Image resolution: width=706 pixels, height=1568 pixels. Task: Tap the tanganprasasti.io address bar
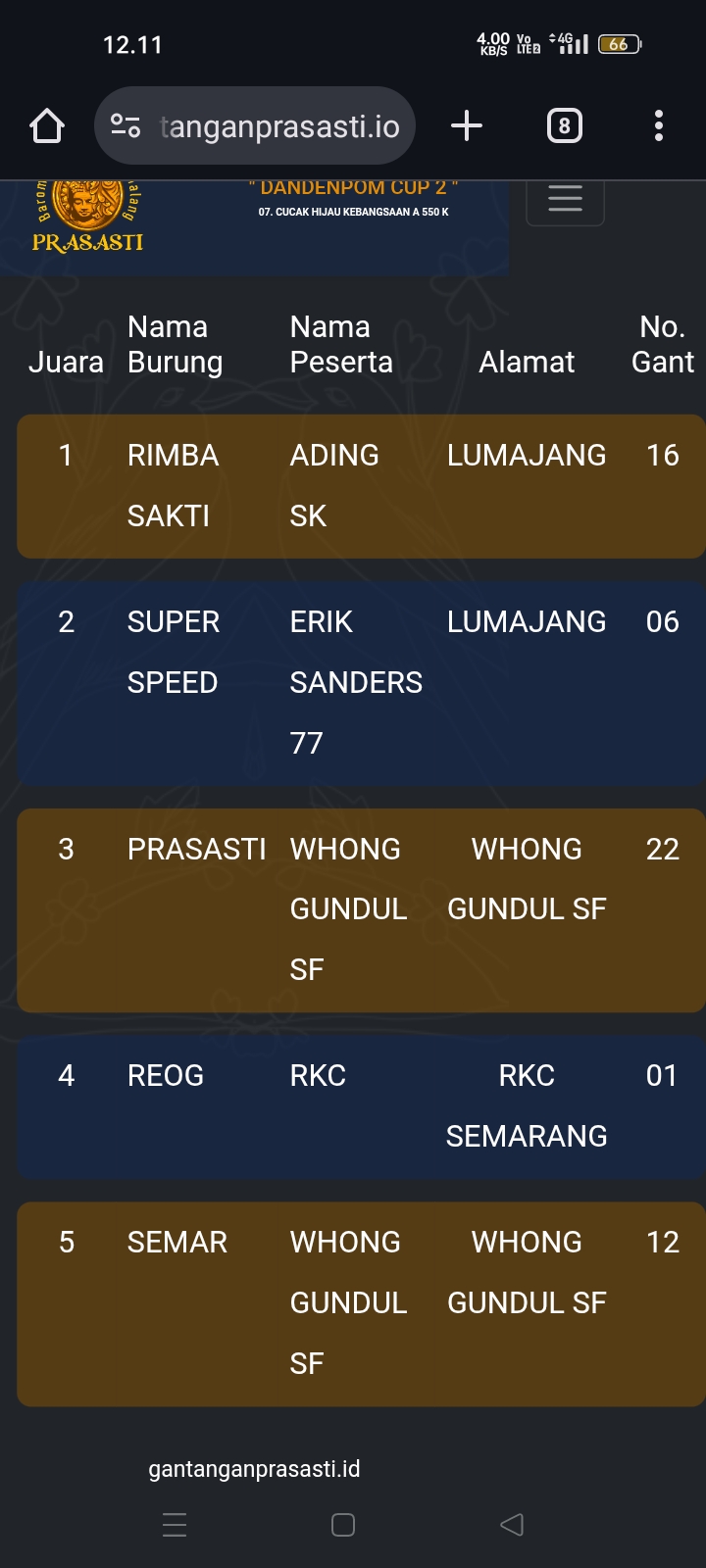[x=279, y=126]
